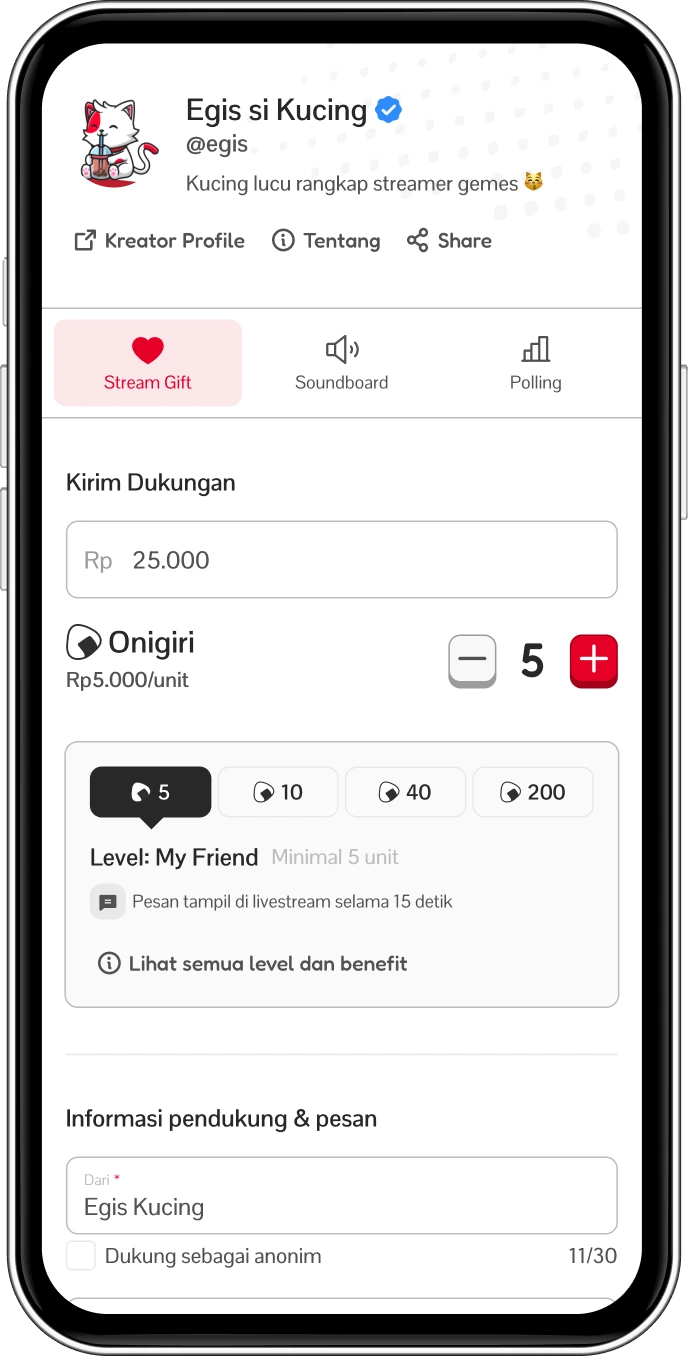Select the 200 Onigiri preset
The image size is (688, 1356).
(x=533, y=792)
